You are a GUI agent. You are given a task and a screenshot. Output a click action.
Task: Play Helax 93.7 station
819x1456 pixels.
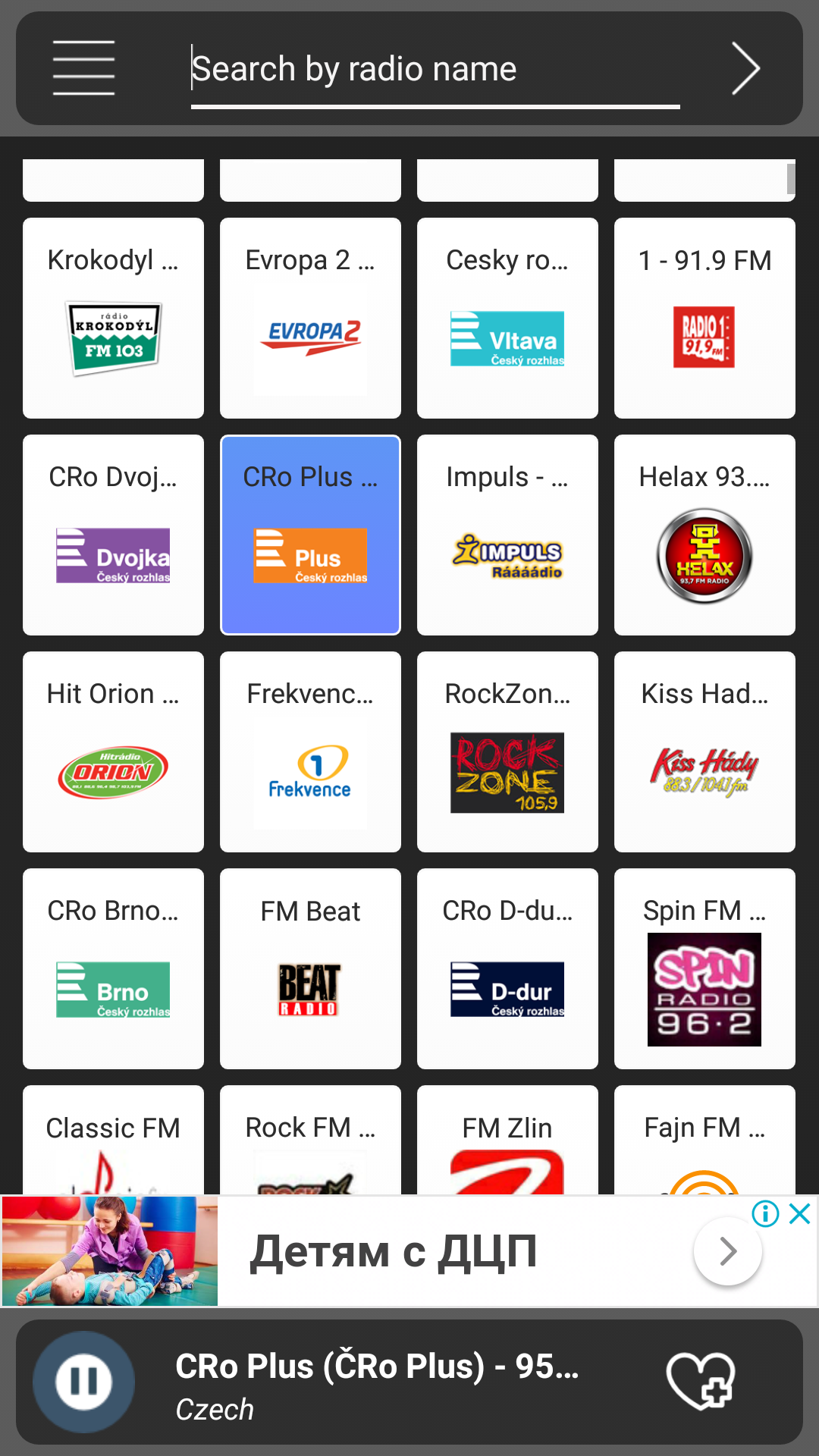[704, 535]
